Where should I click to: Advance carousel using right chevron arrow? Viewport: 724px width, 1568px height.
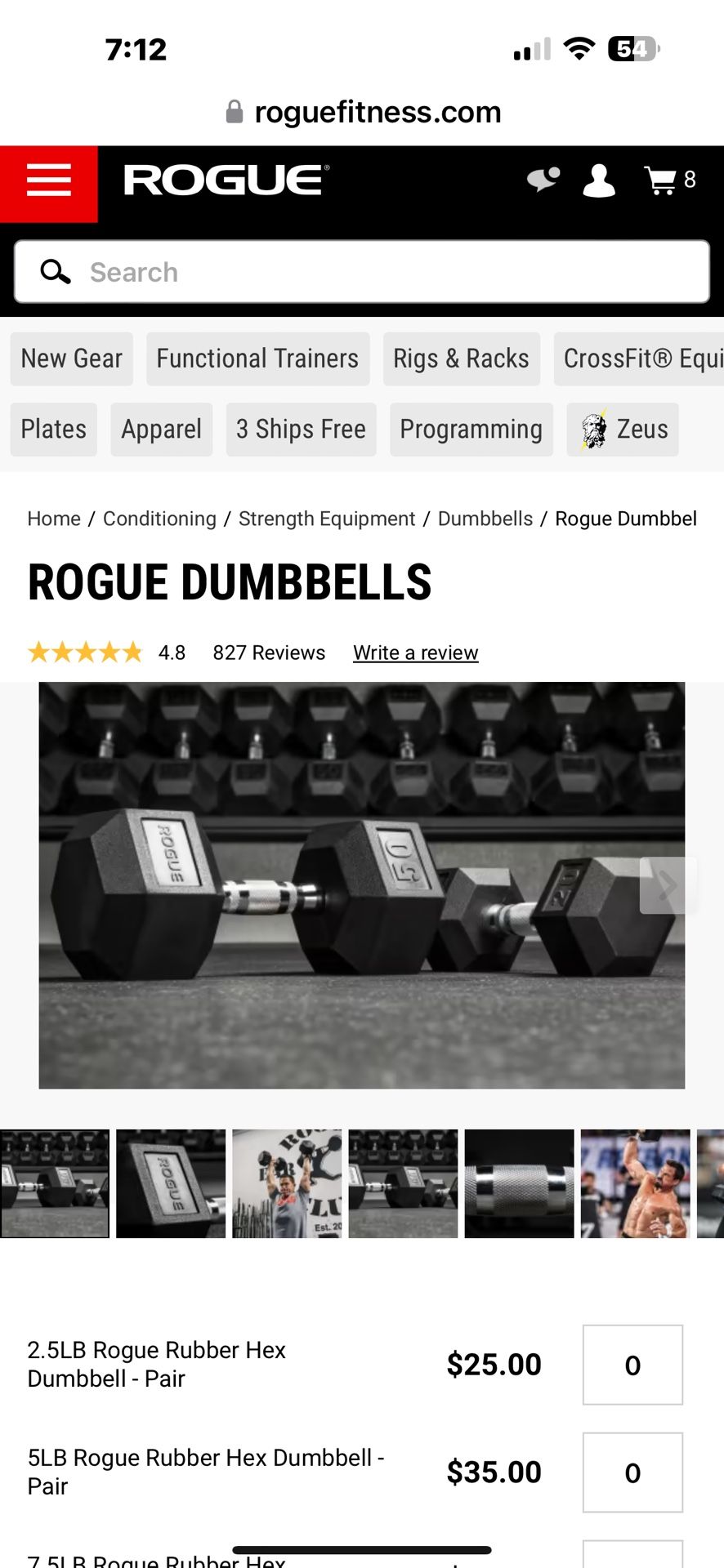[666, 884]
